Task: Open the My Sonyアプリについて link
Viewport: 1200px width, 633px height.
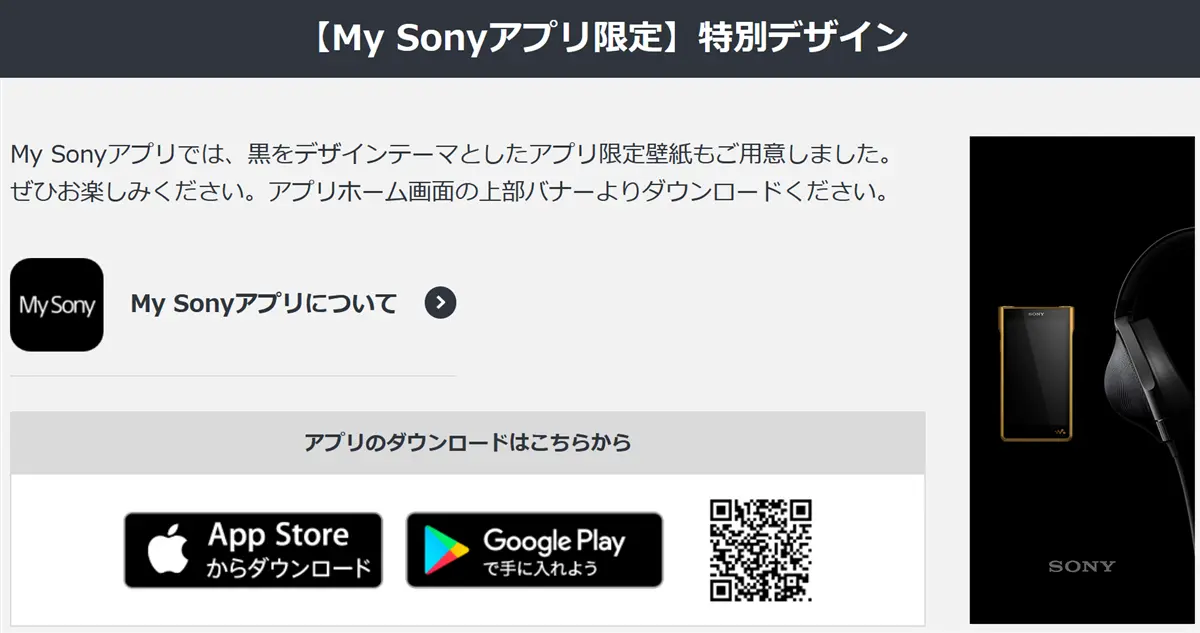Action: tap(264, 304)
